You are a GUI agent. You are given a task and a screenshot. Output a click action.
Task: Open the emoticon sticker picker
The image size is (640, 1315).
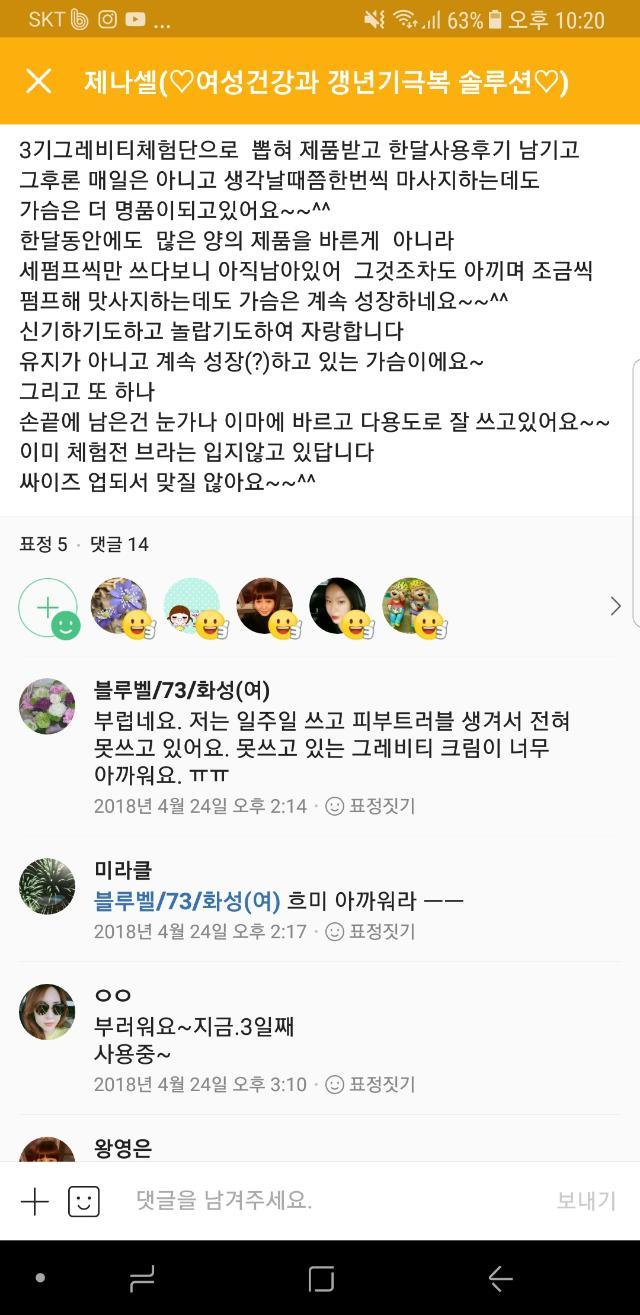(x=84, y=1201)
